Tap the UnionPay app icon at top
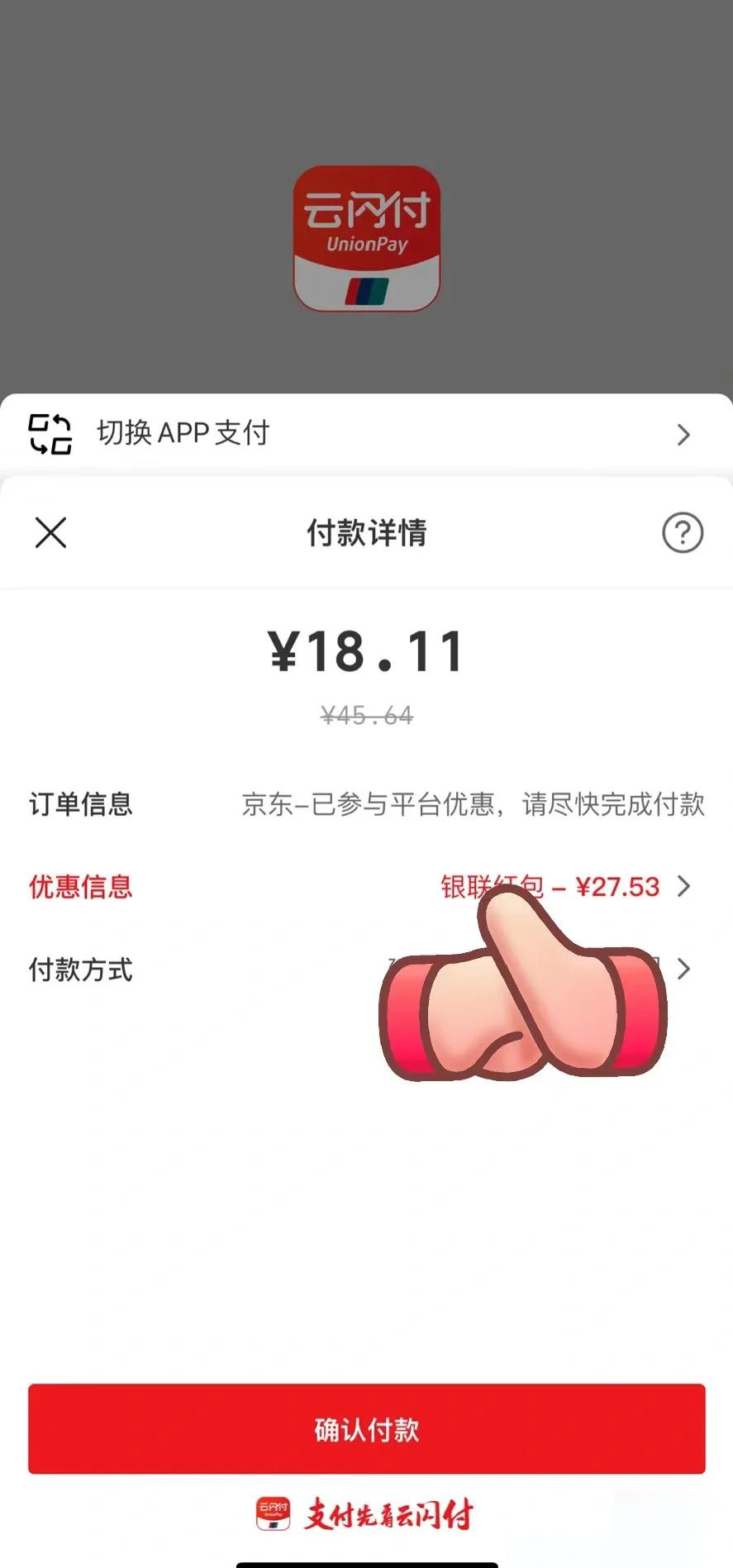 pyautogui.click(x=366, y=237)
